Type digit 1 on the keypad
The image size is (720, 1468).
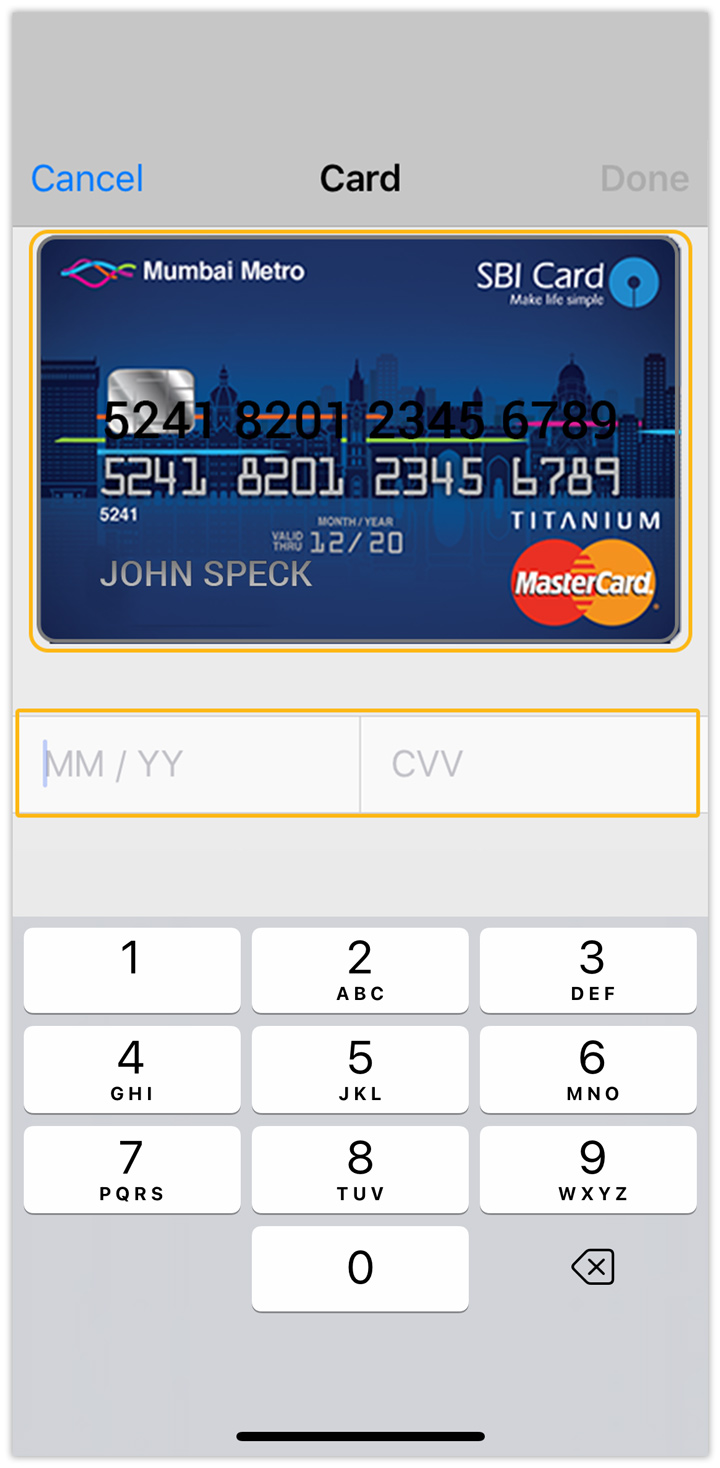click(132, 969)
